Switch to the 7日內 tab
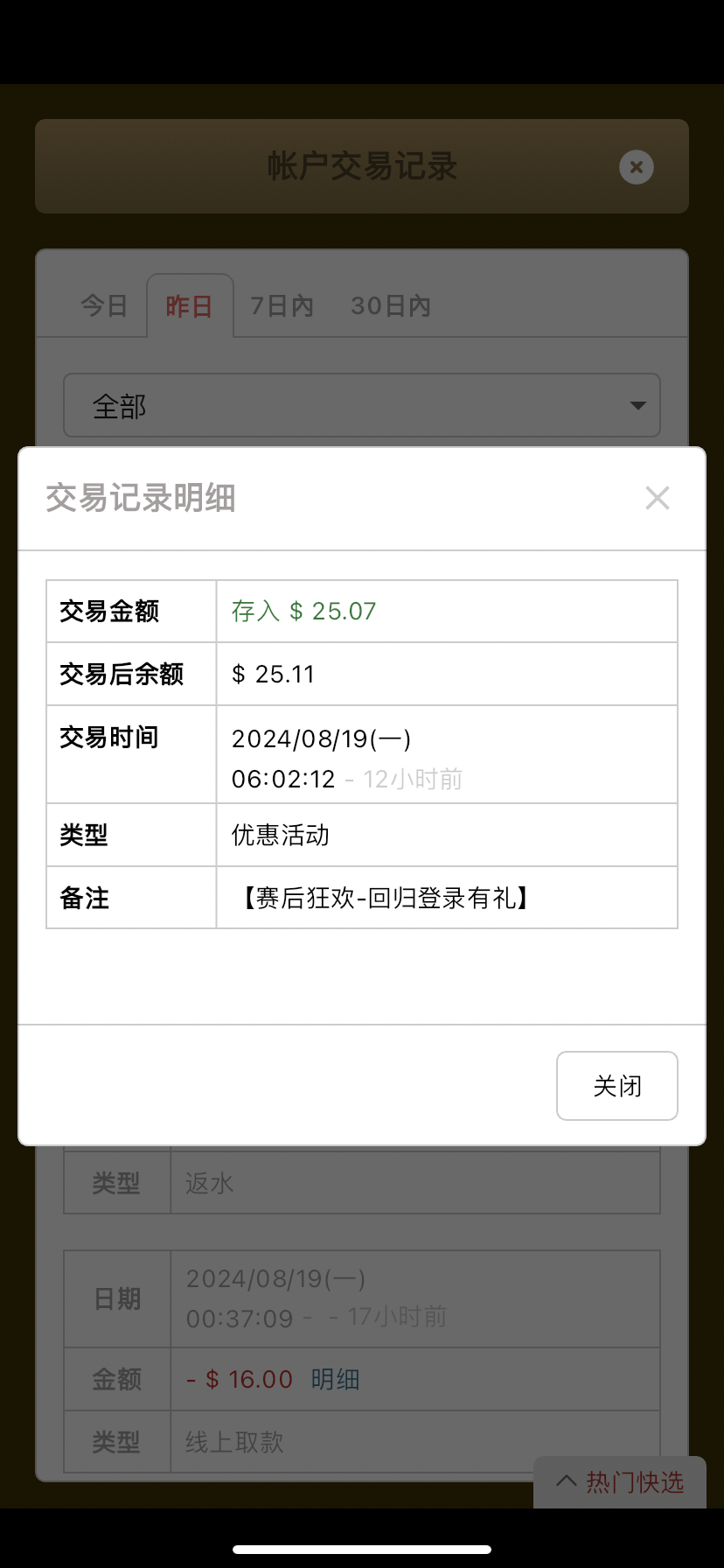This screenshot has width=724, height=1568. click(x=282, y=306)
